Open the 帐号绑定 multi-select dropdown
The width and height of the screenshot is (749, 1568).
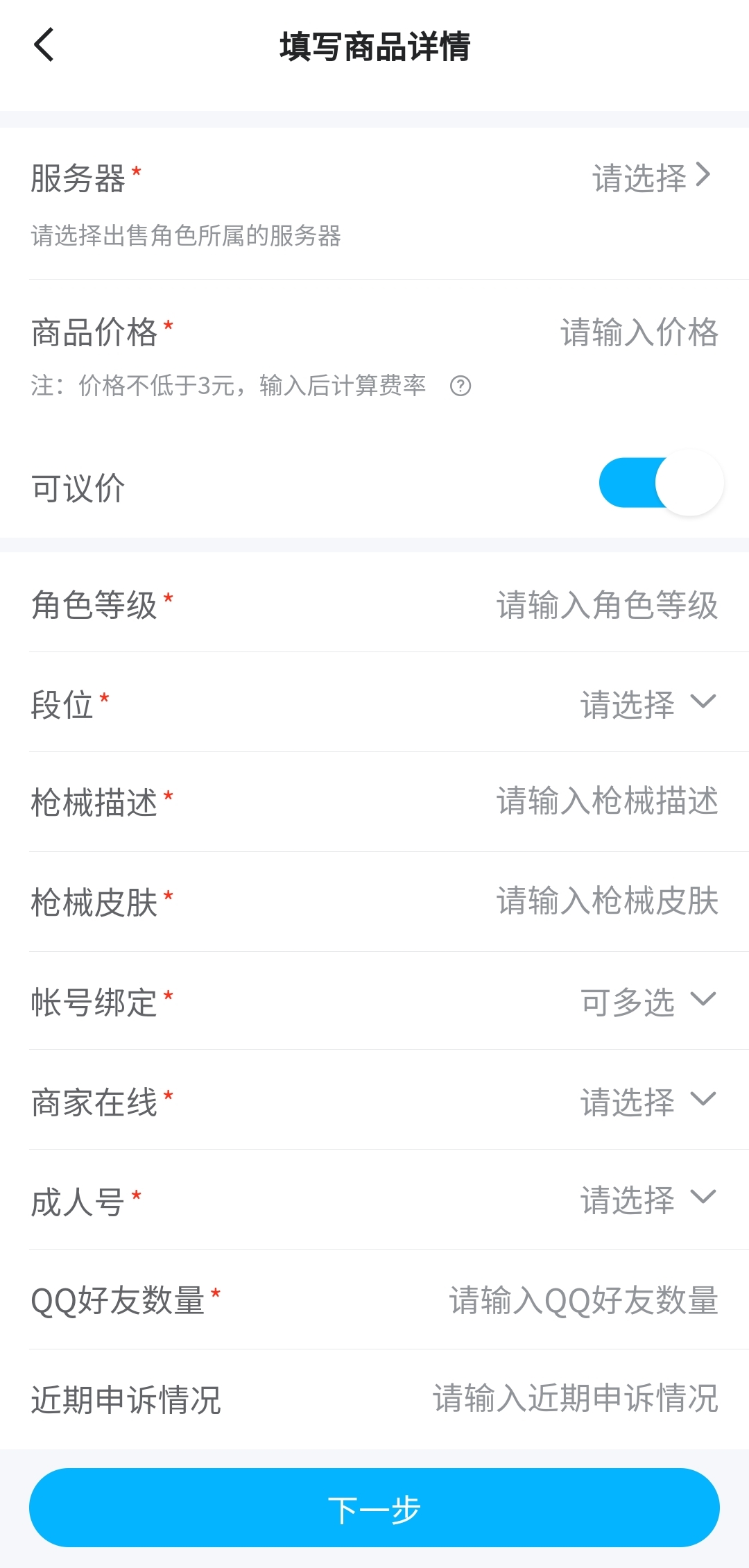[647, 1002]
